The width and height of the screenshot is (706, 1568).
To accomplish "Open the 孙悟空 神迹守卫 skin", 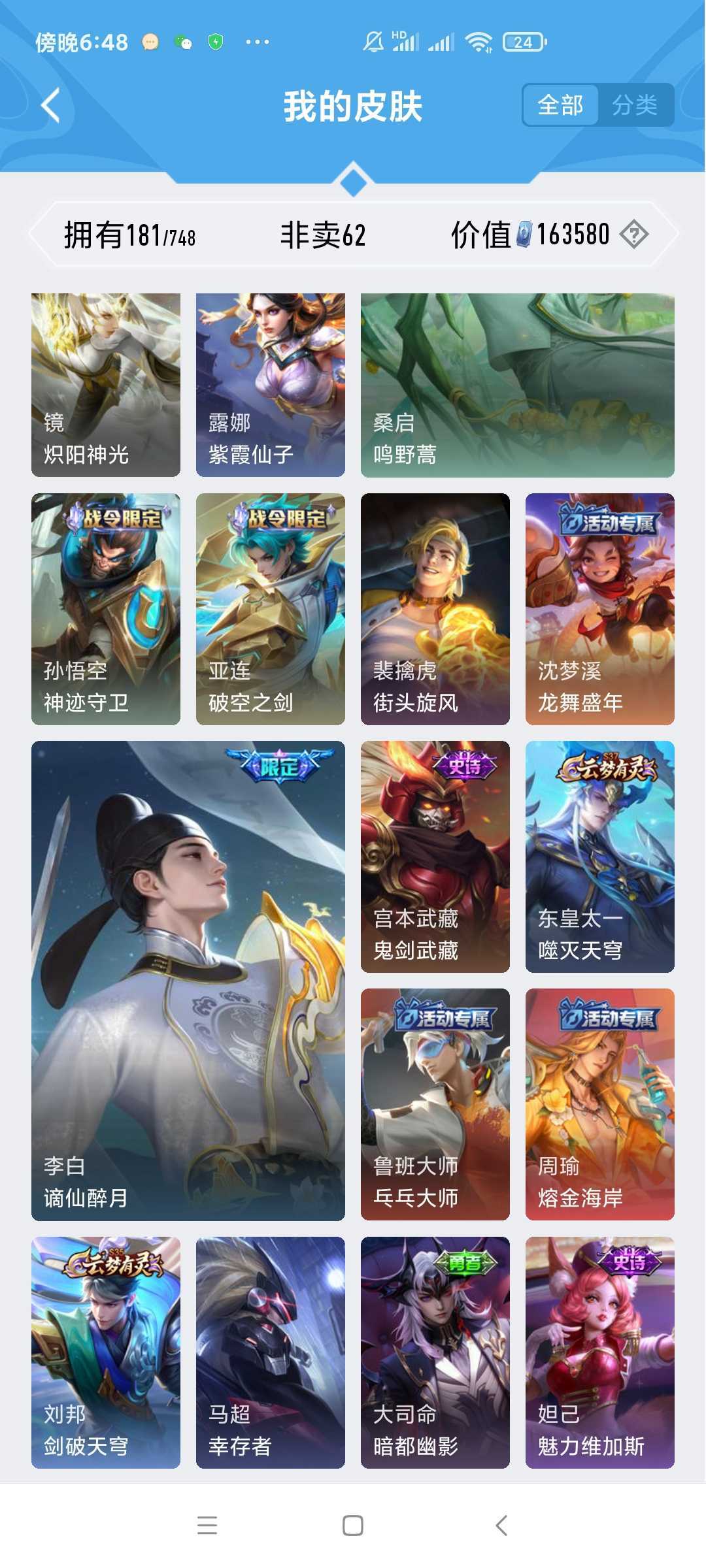I will coord(106,609).
